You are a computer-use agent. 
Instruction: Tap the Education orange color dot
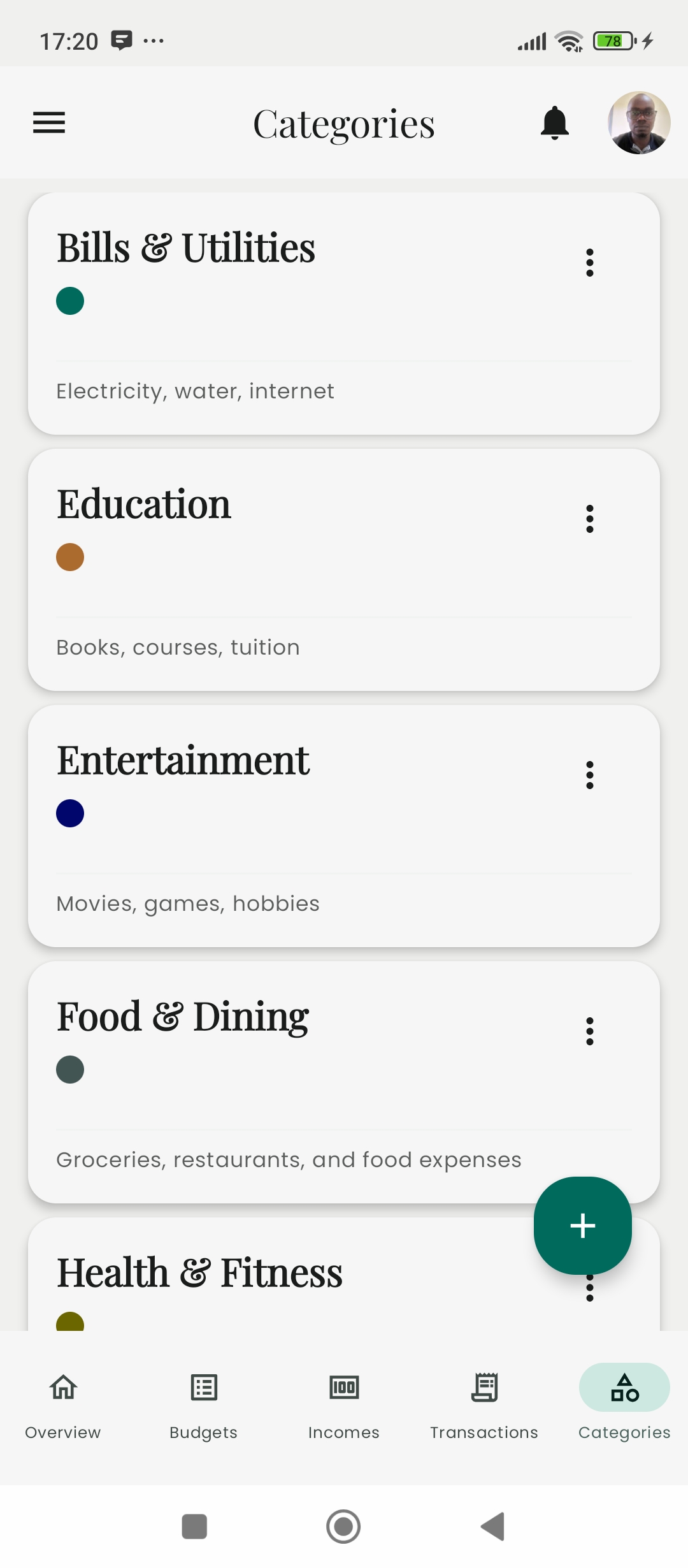[x=70, y=556]
